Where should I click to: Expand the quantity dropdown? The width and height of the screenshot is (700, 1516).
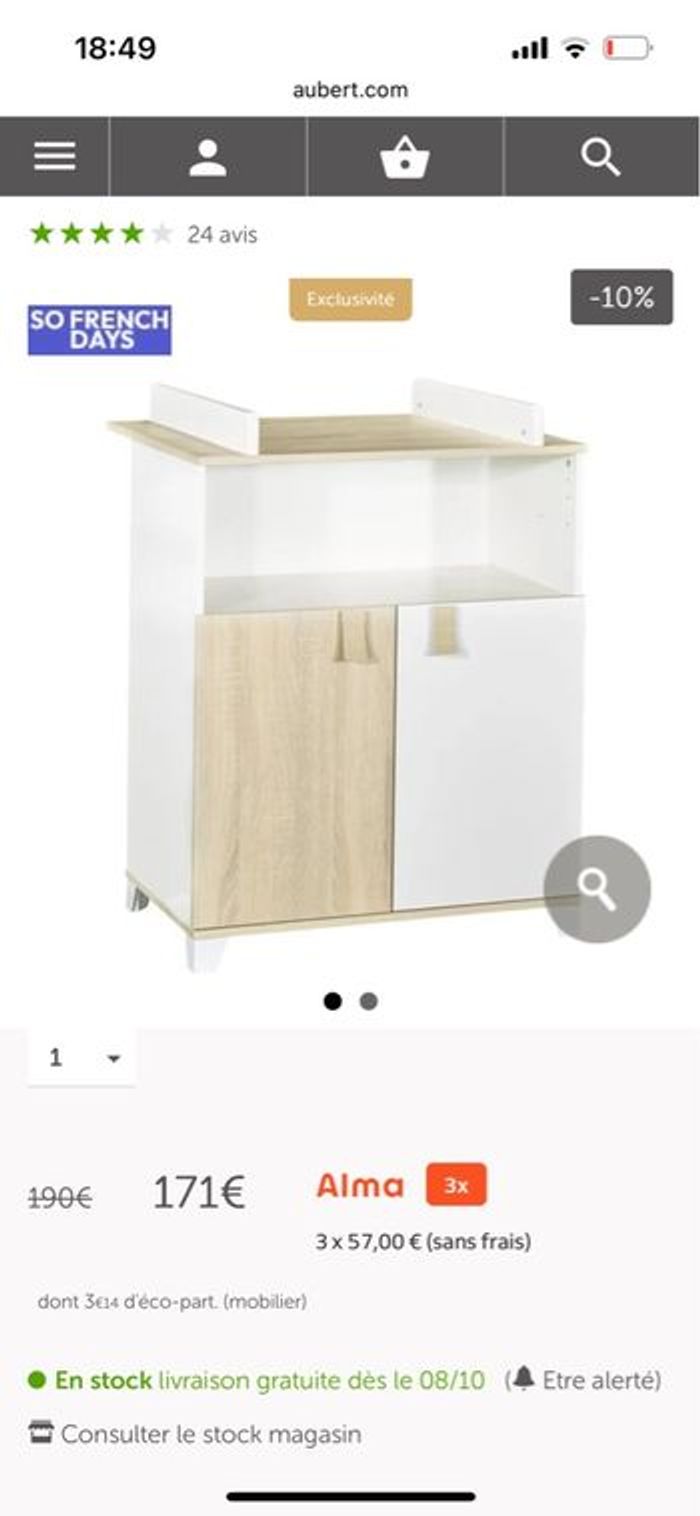[82, 1058]
